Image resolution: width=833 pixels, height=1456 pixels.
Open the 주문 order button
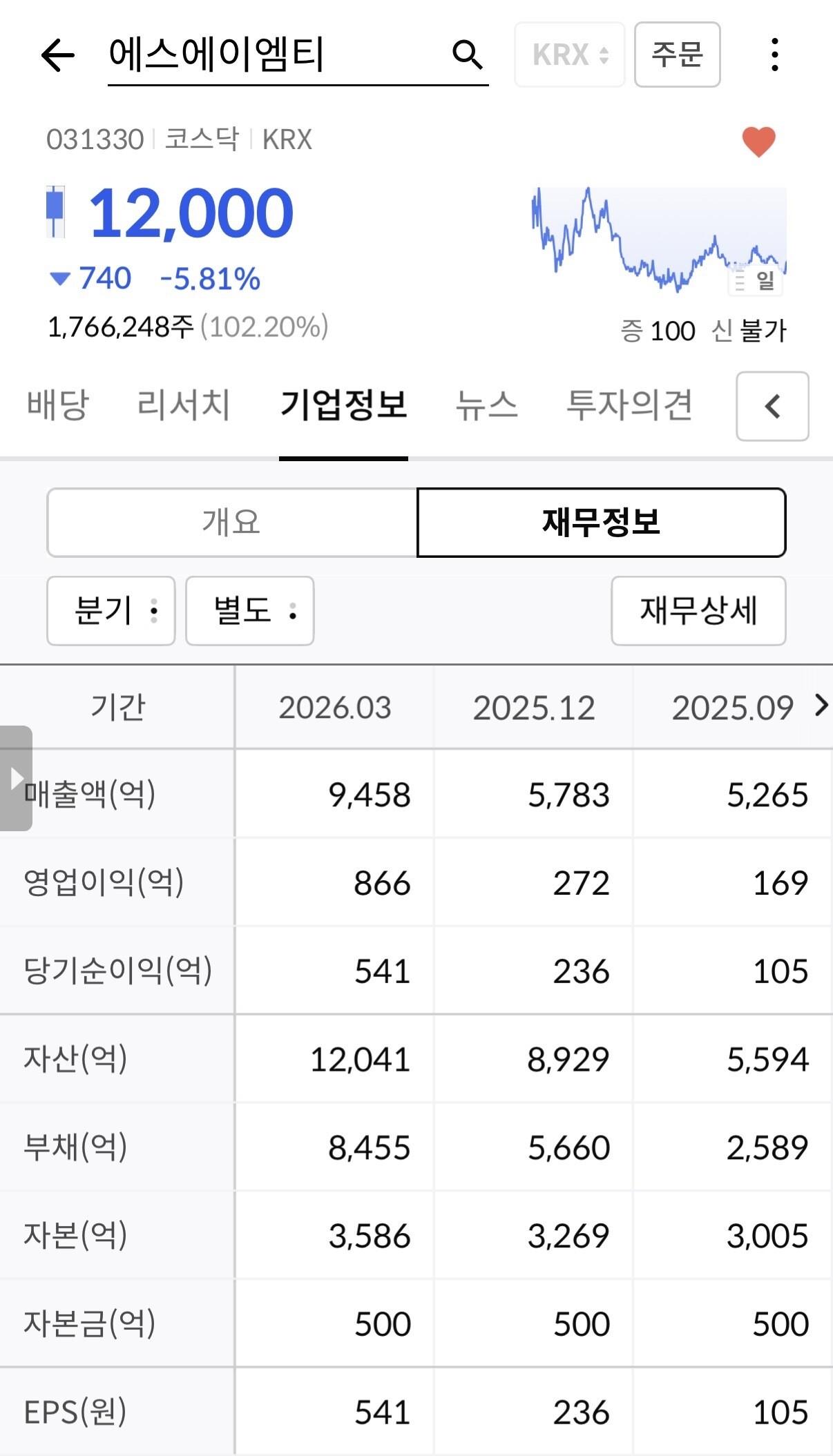point(677,55)
